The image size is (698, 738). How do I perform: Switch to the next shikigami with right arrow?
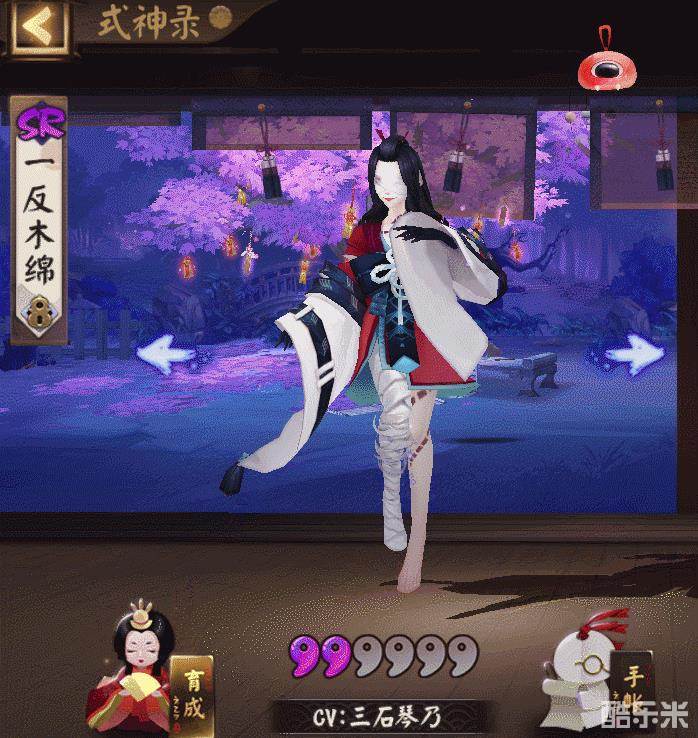coord(634,353)
